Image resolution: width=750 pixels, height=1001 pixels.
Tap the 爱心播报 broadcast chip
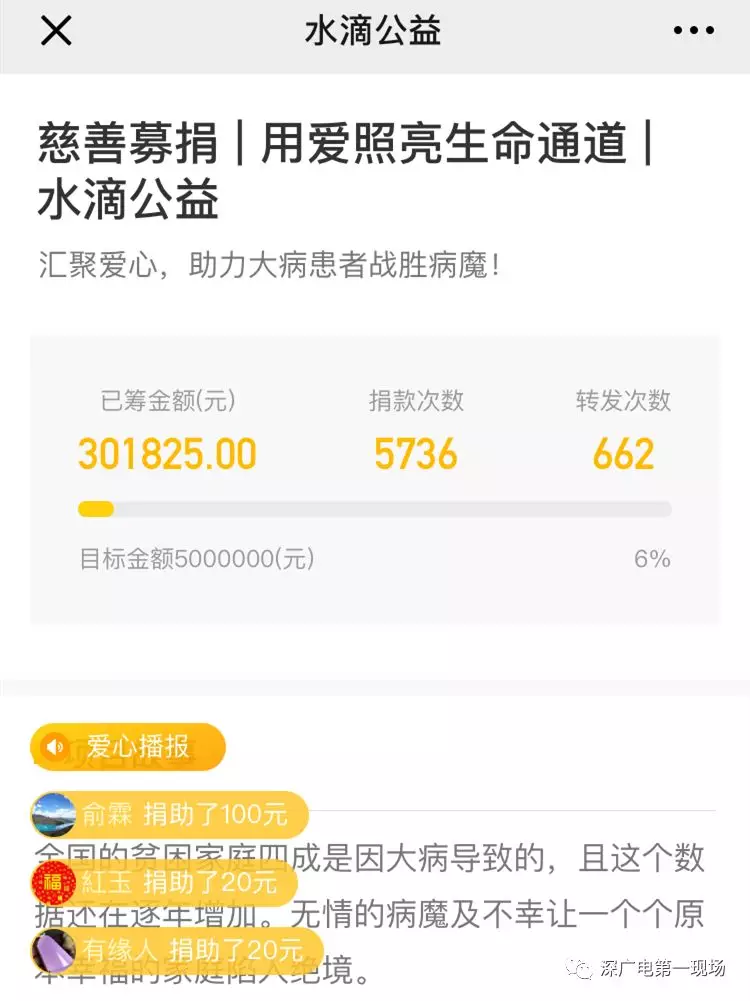128,747
